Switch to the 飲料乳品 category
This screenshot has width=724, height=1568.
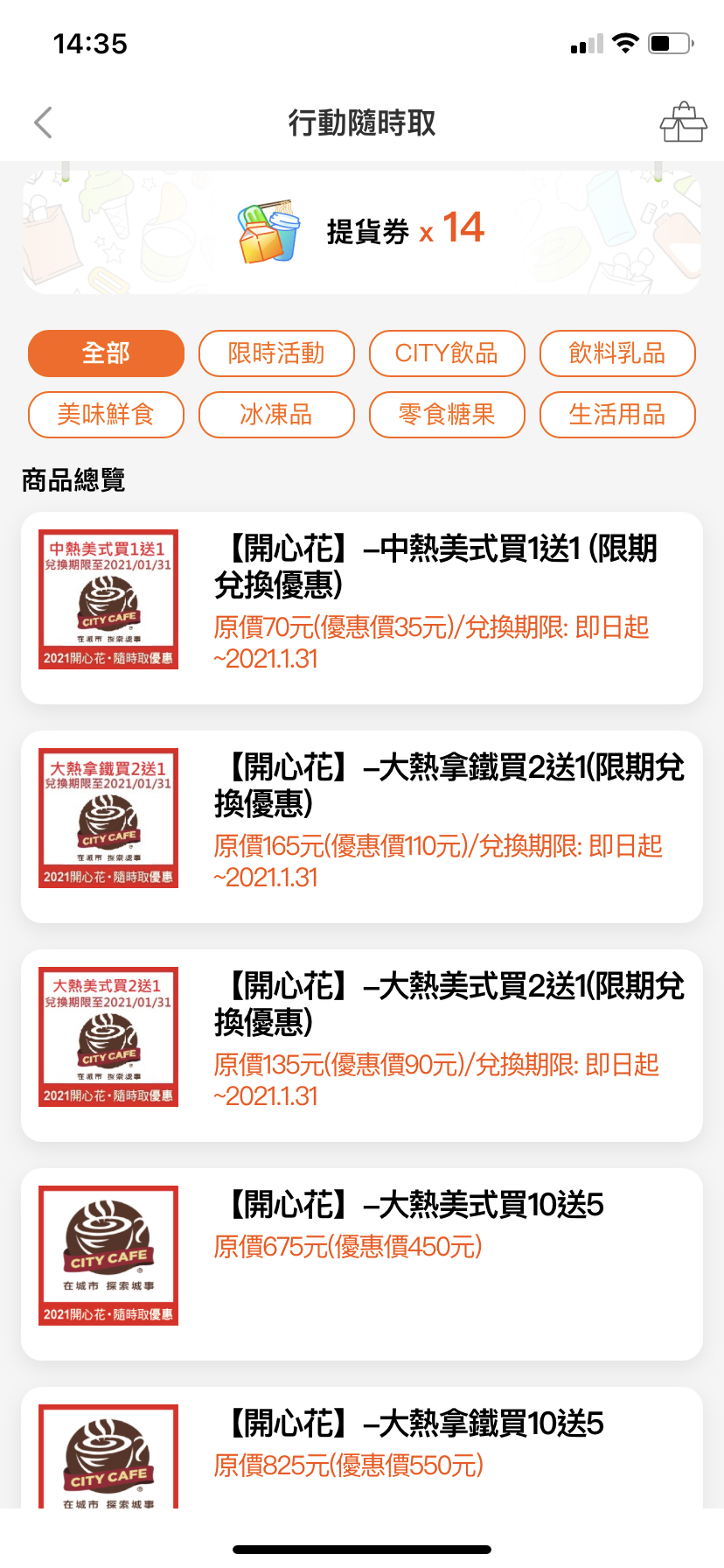point(617,353)
